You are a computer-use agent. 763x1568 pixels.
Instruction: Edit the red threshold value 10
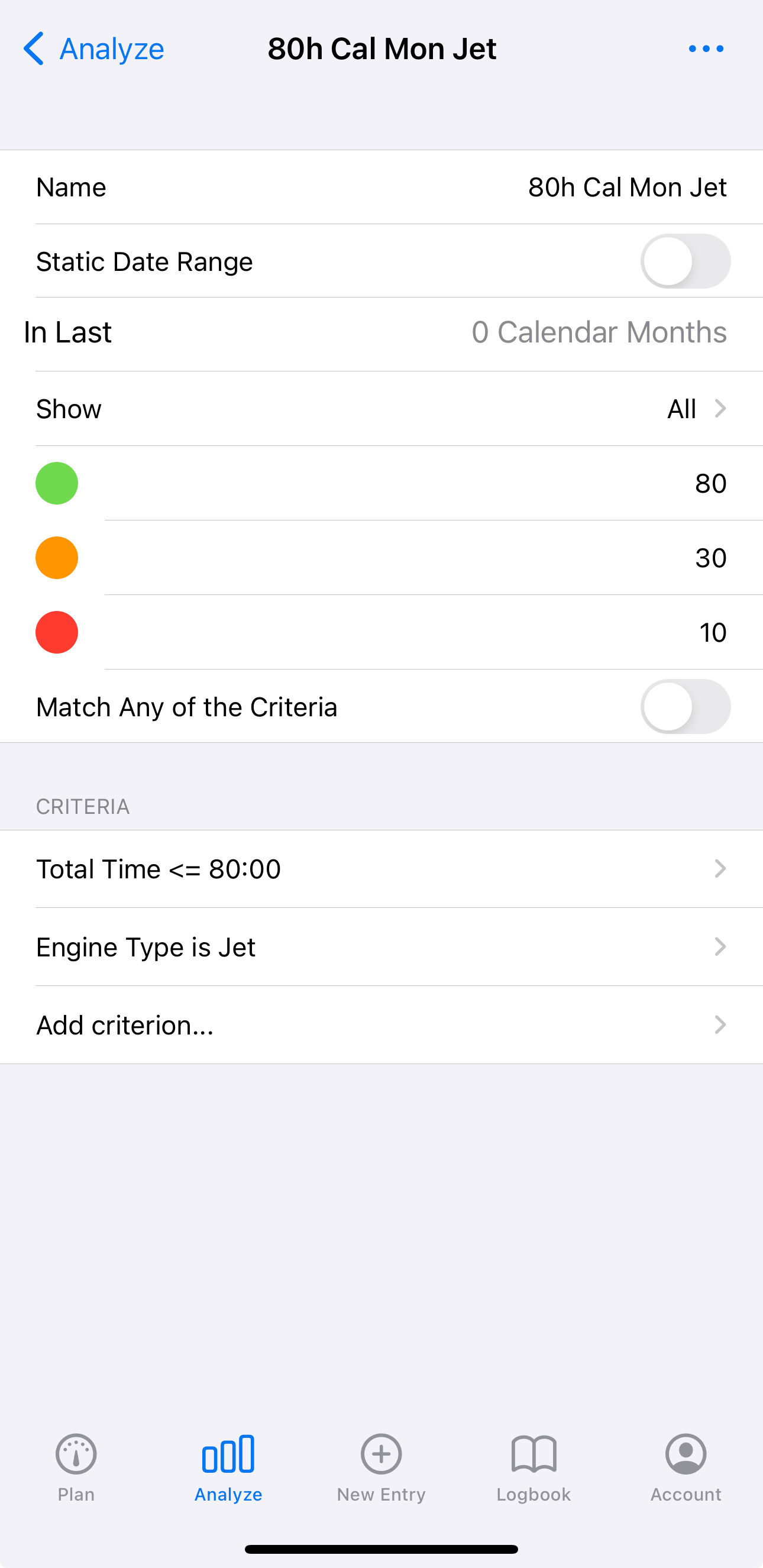coord(713,632)
